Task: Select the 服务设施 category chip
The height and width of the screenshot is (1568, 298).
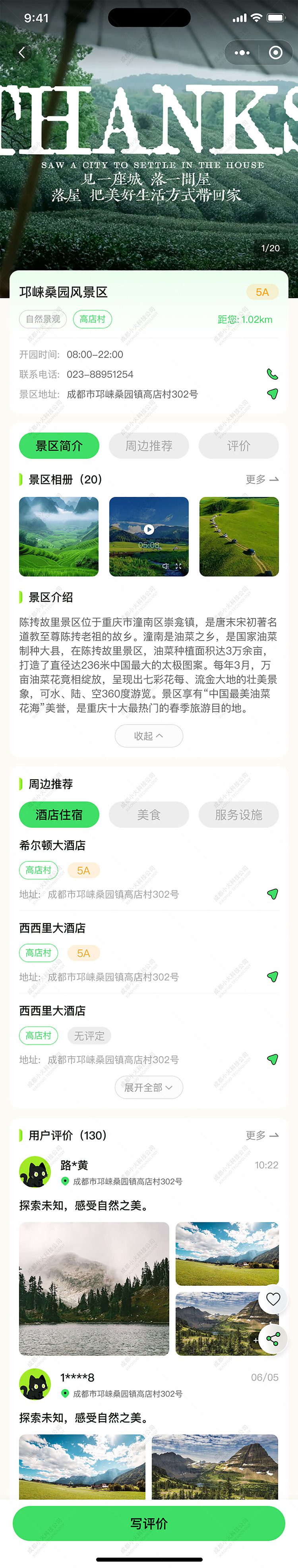Action: point(238,815)
